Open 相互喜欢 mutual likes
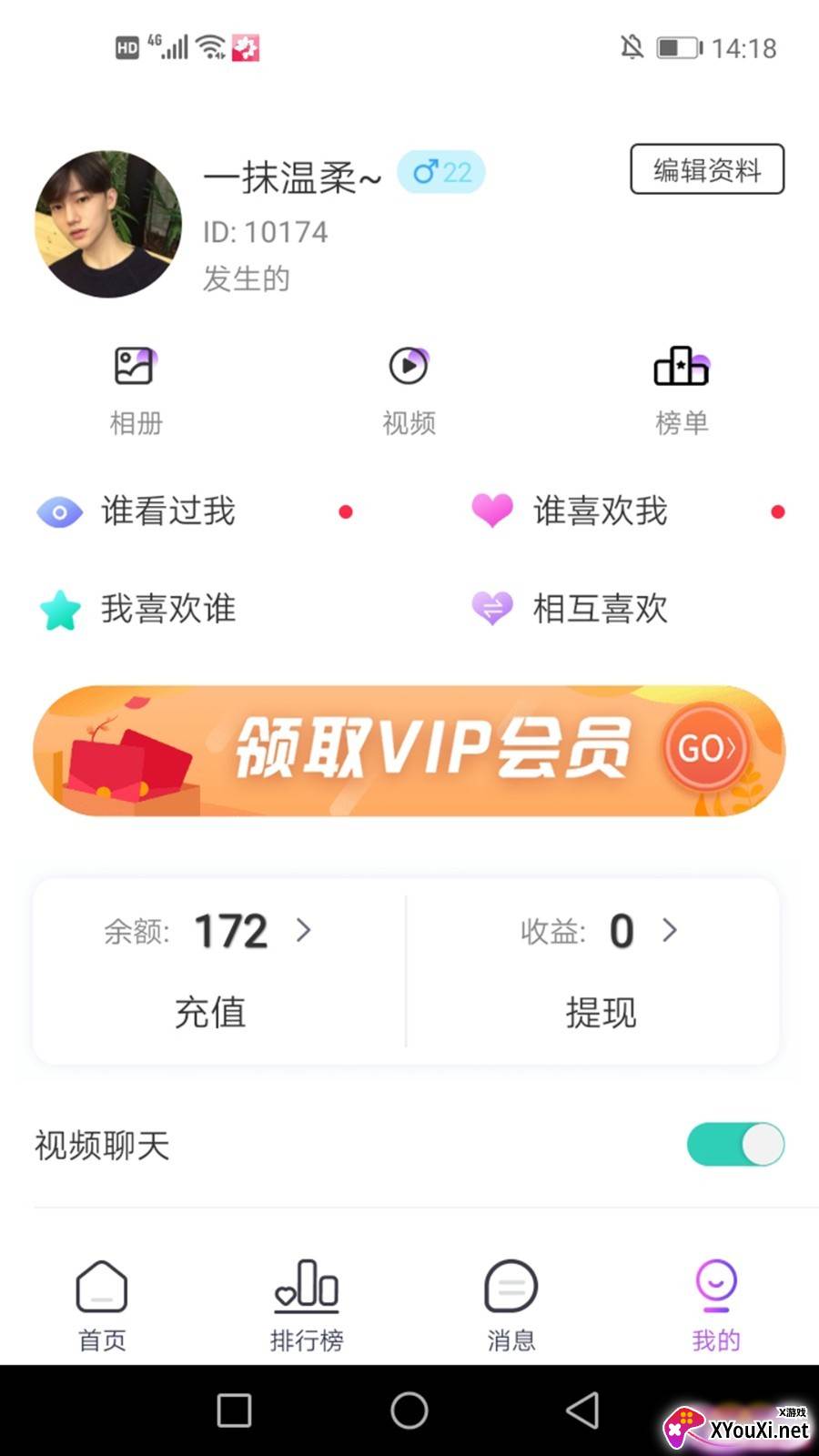This screenshot has width=819, height=1456. click(x=601, y=609)
